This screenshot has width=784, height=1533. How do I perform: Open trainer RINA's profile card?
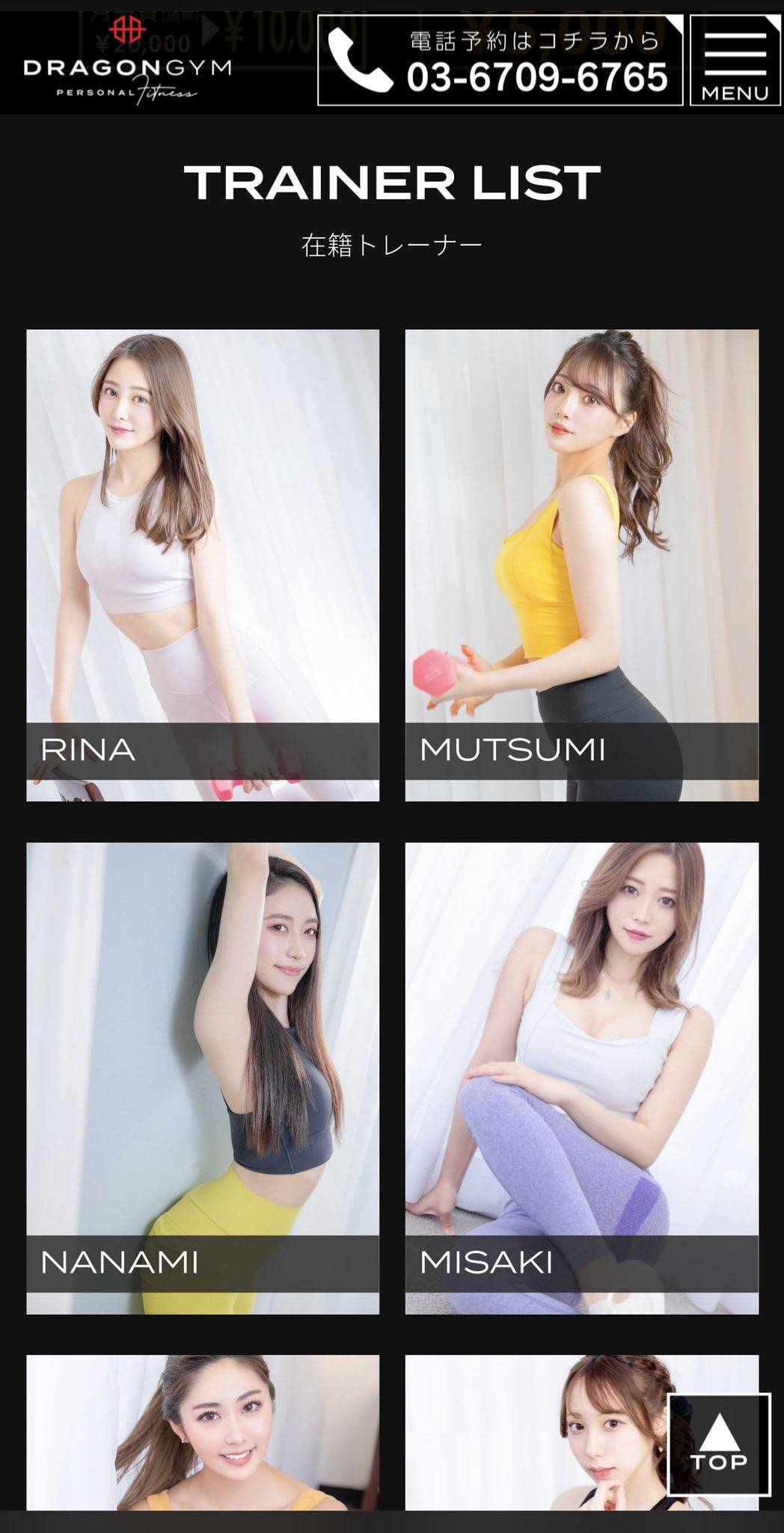[x=203, y=565]
